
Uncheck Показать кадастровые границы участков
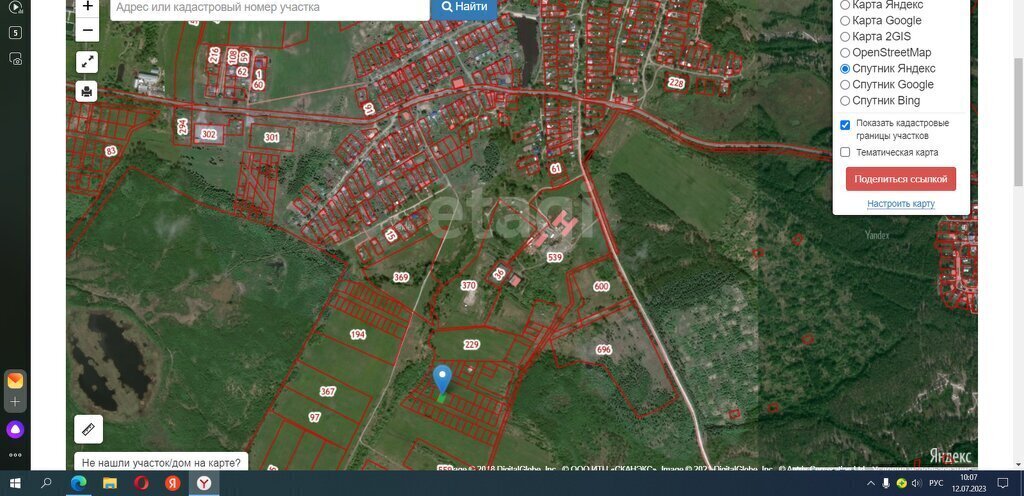[x=845, y=125]
